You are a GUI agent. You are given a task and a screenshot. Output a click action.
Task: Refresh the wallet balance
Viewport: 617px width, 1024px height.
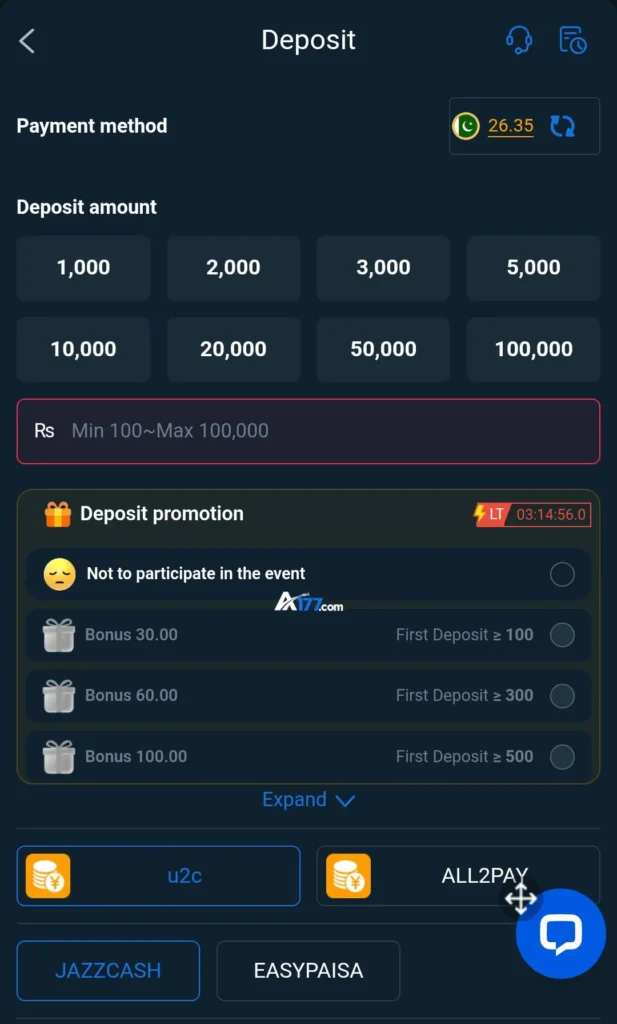click(562, 126)
